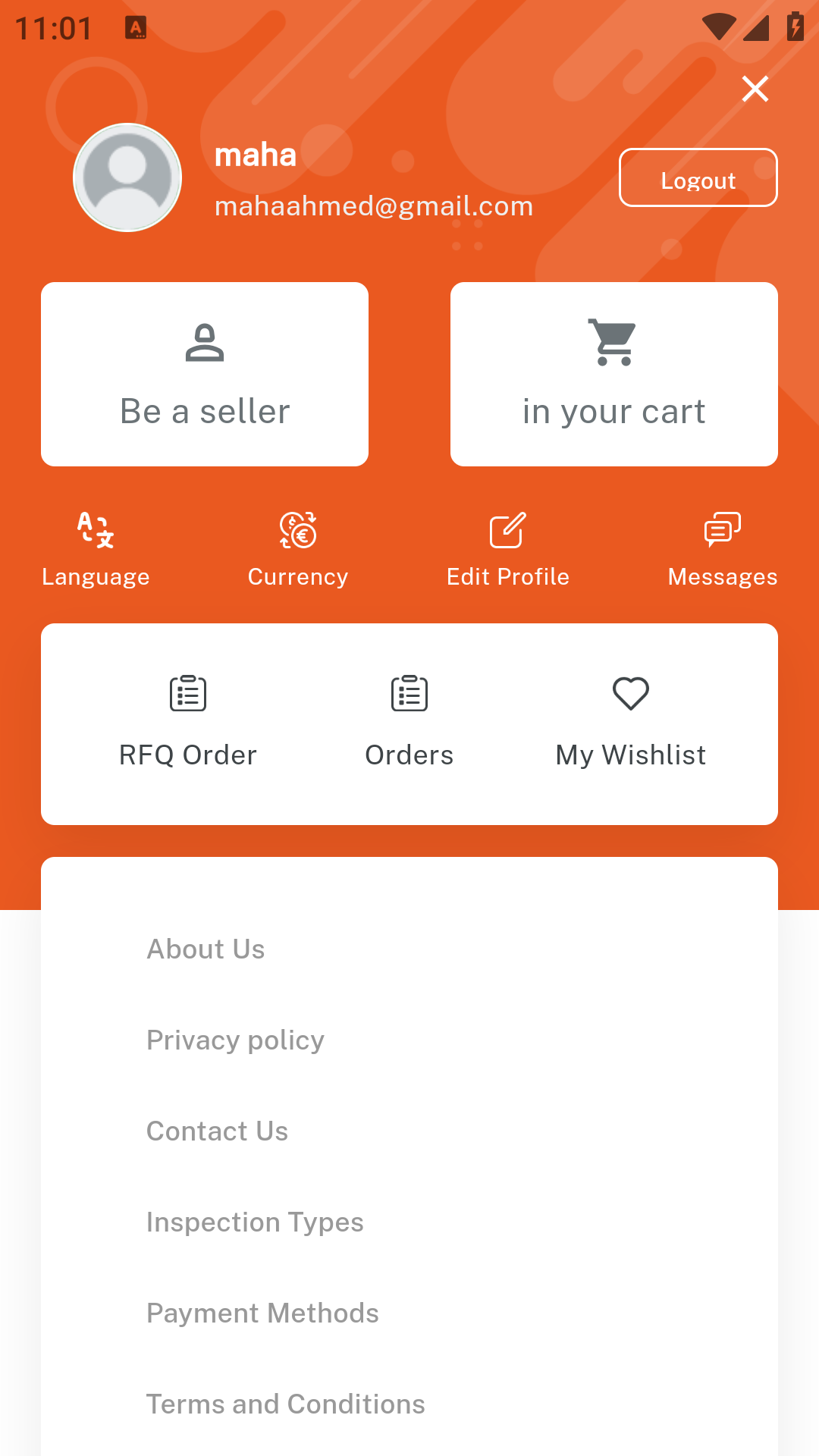Open Currency settings
This screenshot has height=1456, width=819.
pos(298,550)
